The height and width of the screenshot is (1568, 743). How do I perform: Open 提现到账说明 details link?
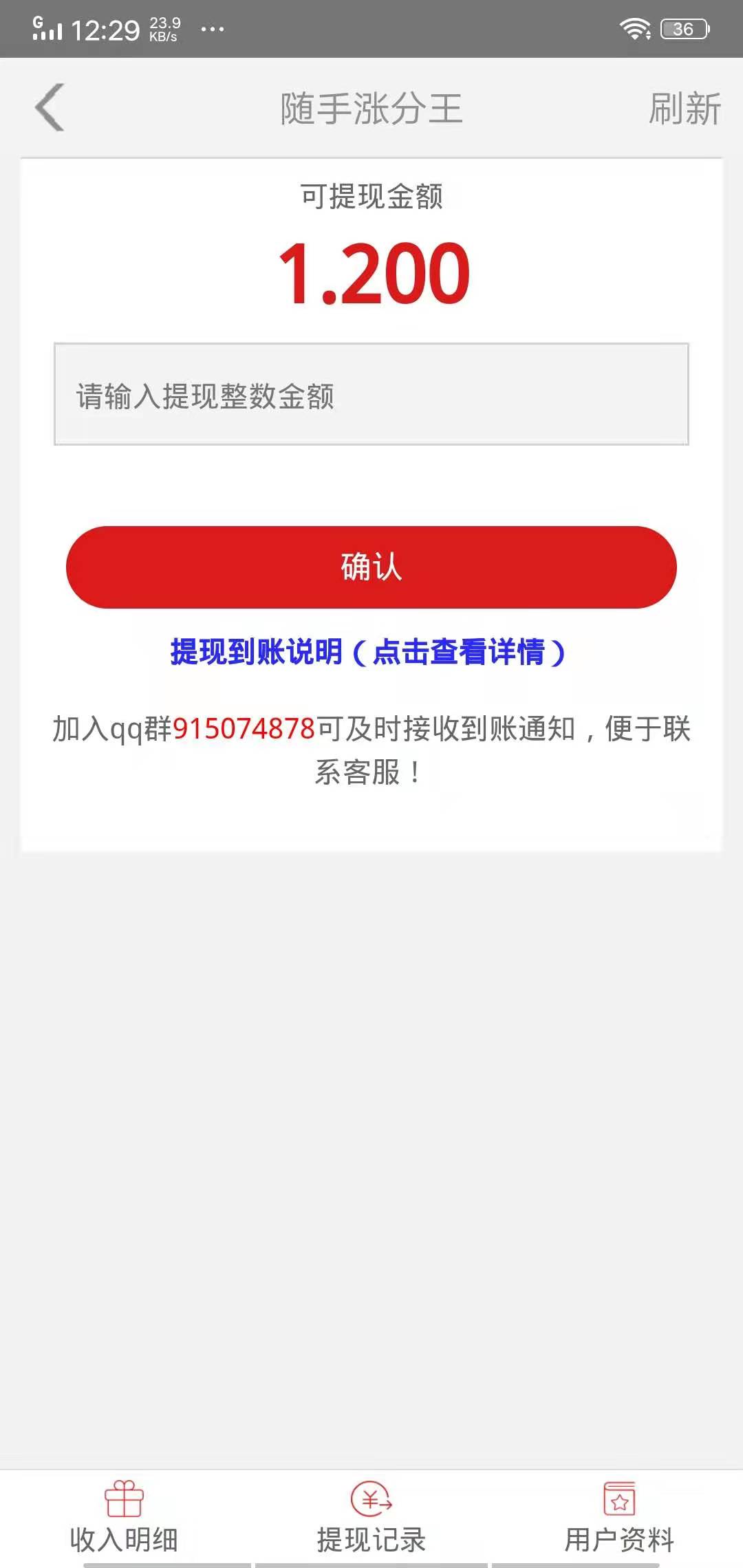click(x=371, y=655)
